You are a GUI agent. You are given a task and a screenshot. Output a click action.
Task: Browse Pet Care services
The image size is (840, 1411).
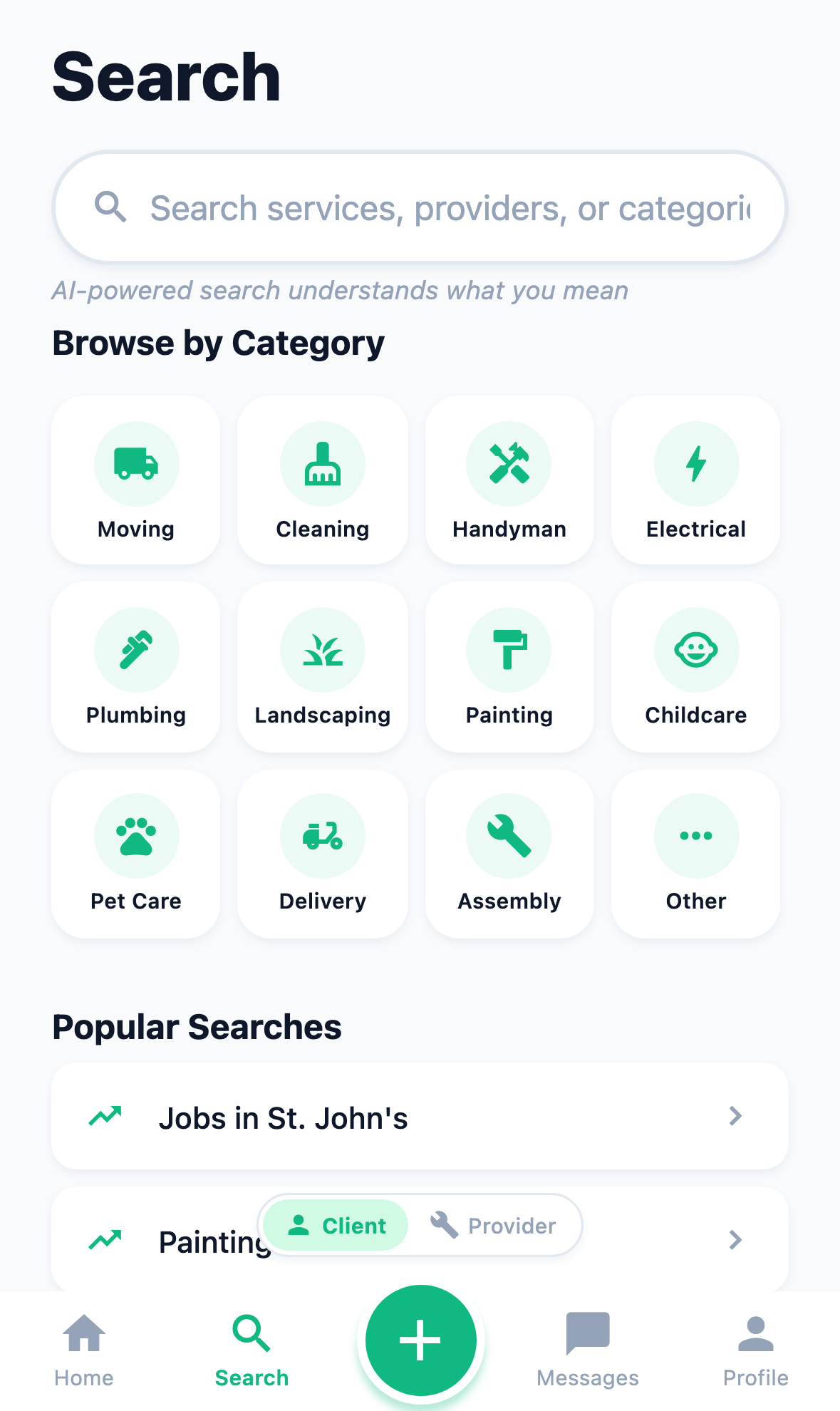click(136, 854)
